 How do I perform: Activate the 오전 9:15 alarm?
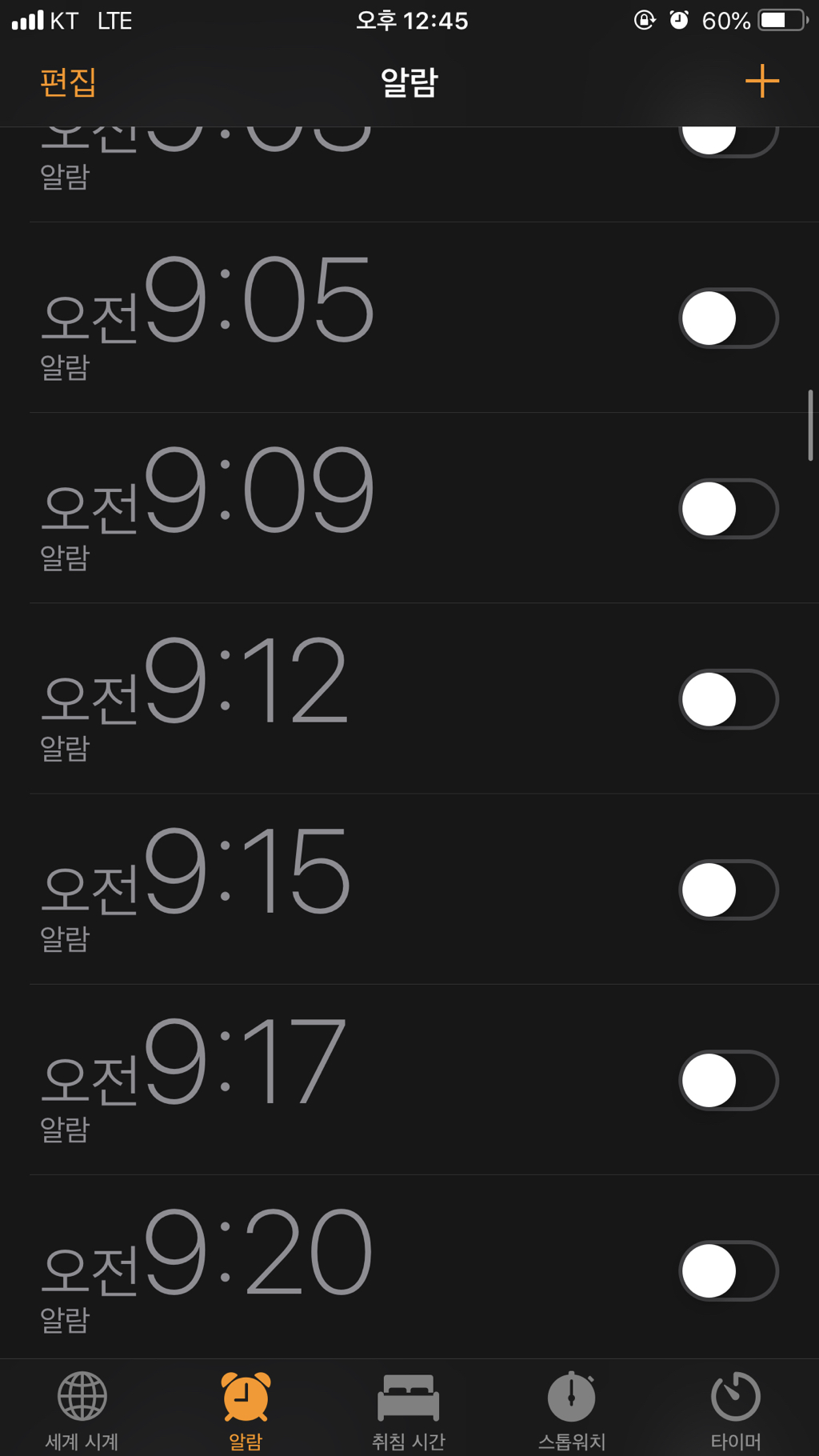tap(729, 890)
